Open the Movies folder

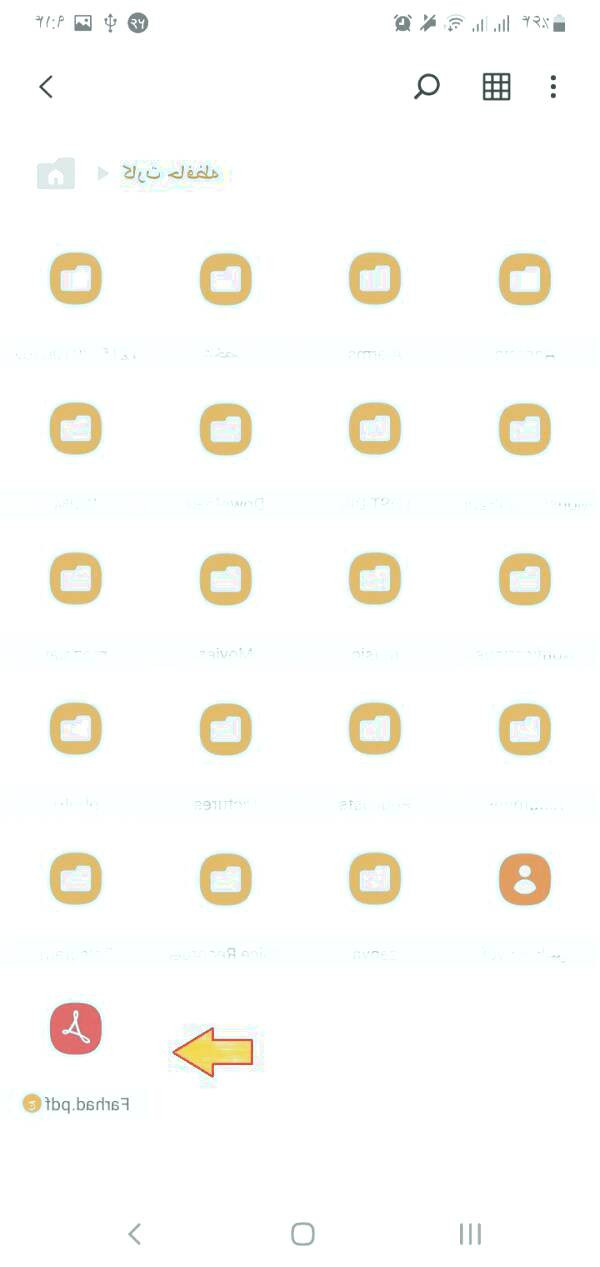225,579
